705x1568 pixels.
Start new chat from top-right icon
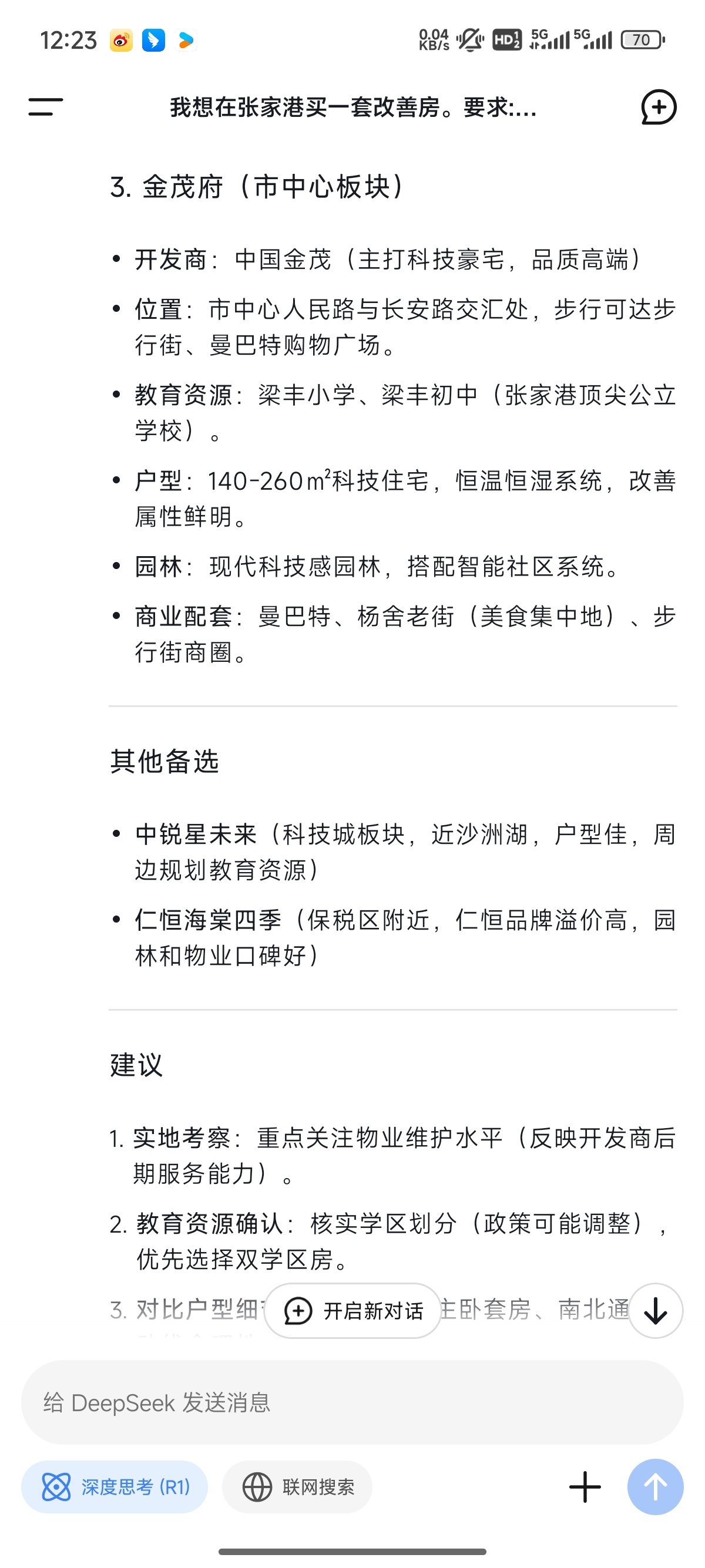point(659,107)
